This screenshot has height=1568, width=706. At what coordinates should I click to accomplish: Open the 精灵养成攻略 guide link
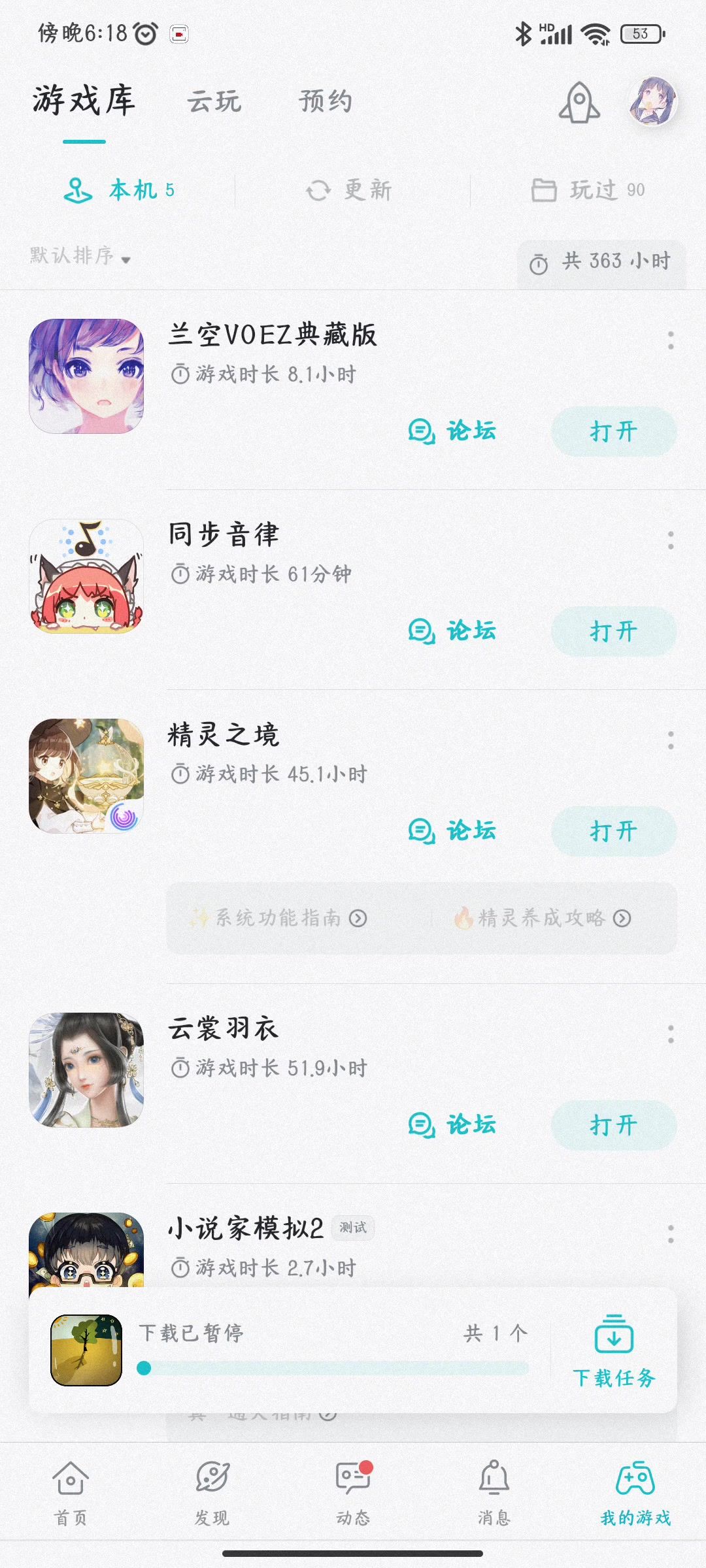pos(542,918)
